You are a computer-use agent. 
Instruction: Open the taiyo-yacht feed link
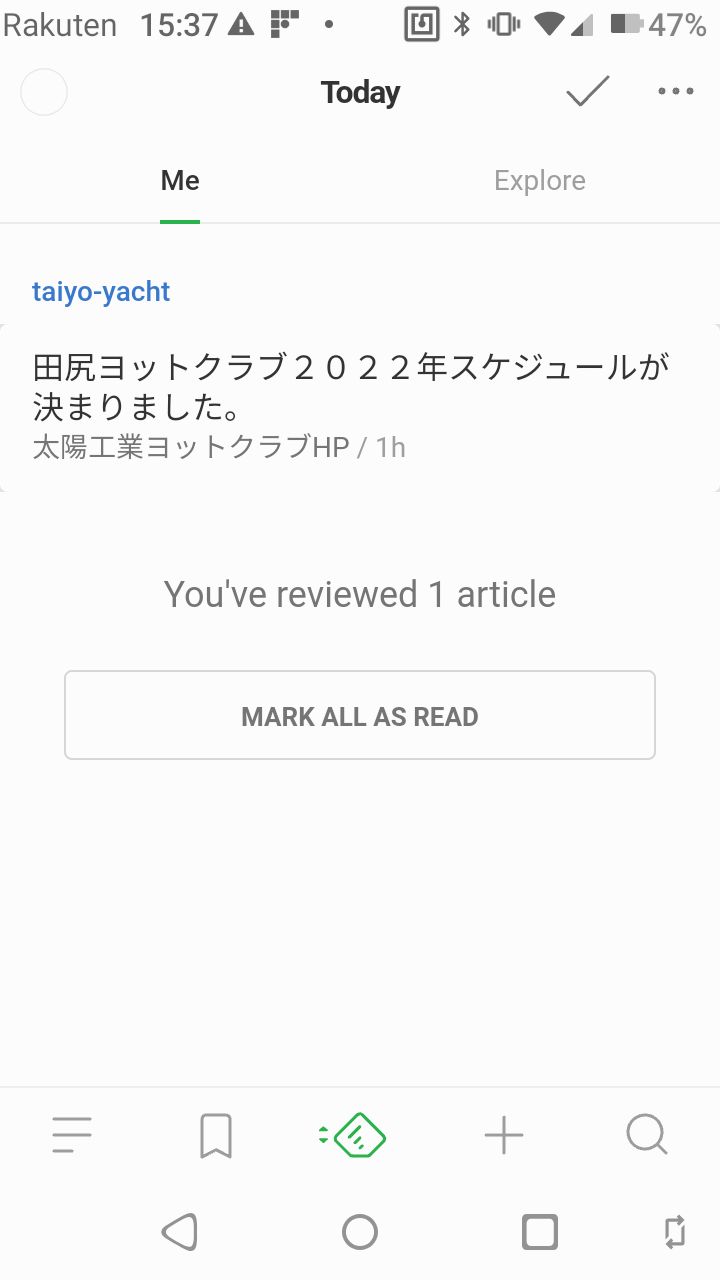[101, 292]
